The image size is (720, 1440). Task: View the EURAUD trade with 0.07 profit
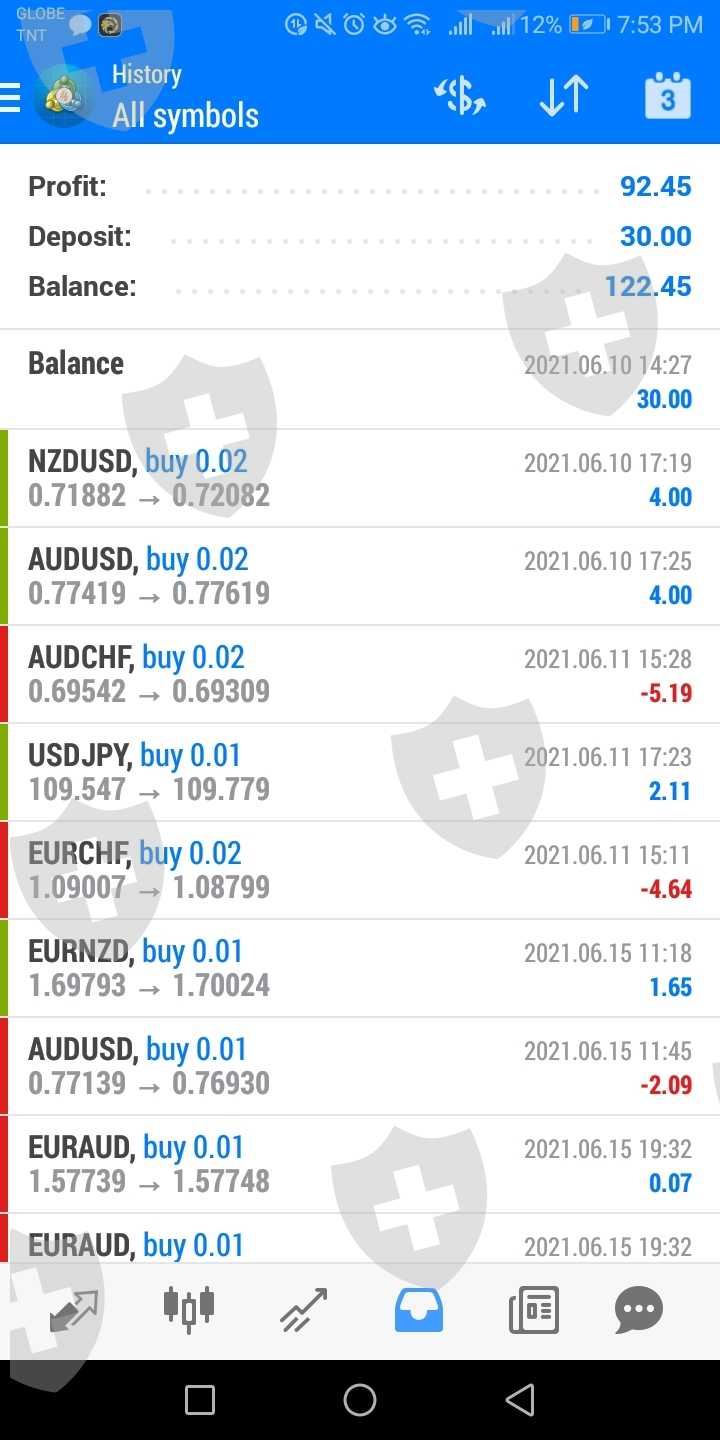(x=360, y=1164)
